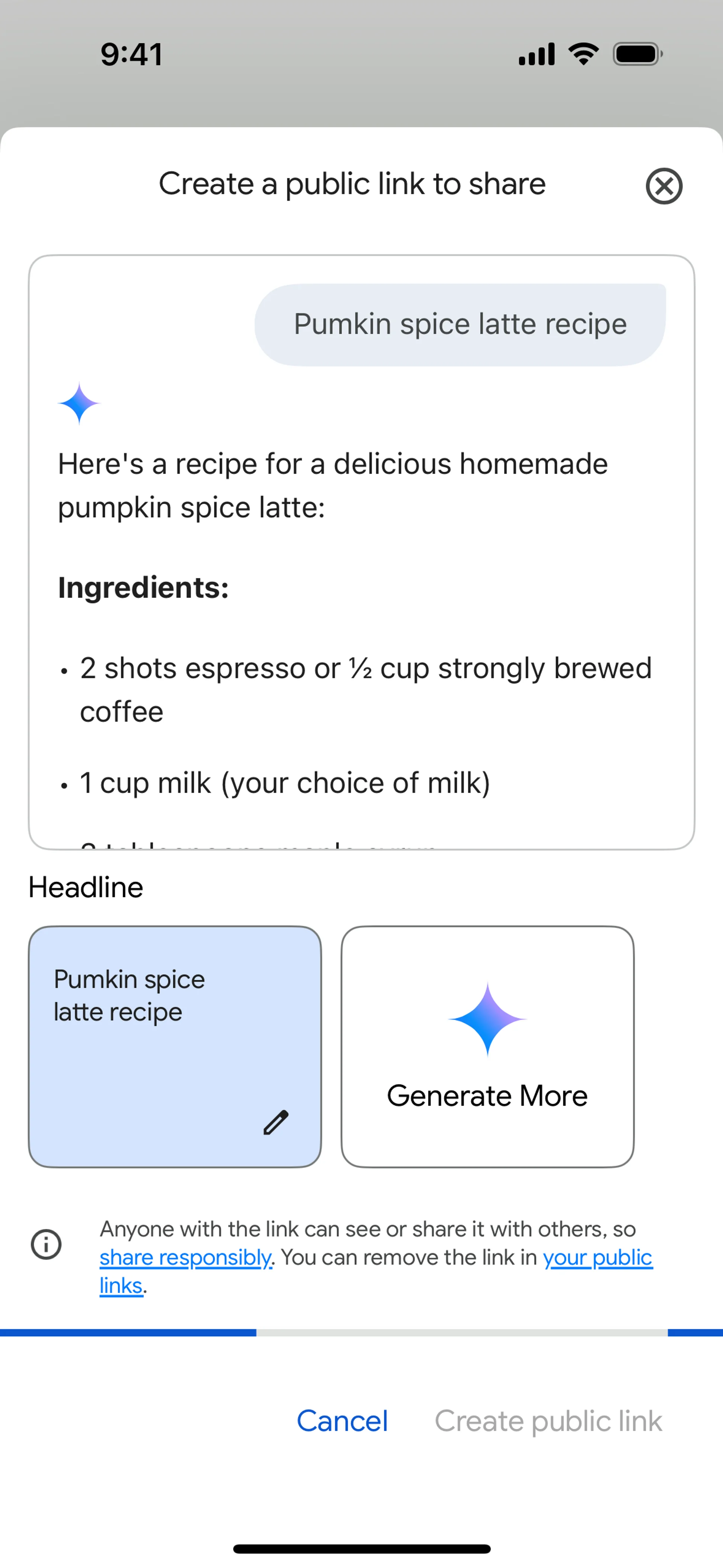723x1568 pixels.
Task: Open your public links
Action: pyautogui.click(x=597, y=1258)
